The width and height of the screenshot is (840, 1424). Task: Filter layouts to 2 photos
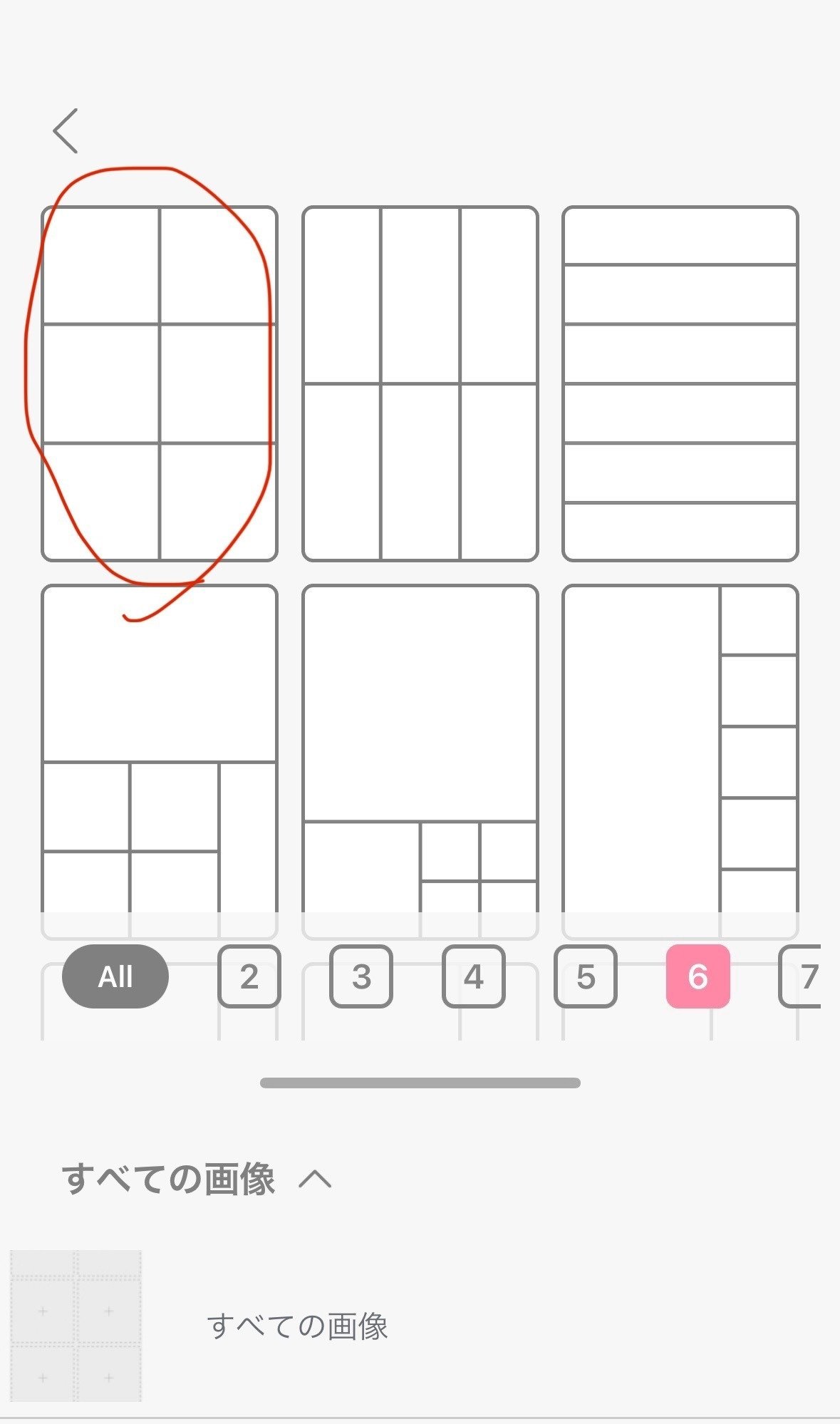[x=249, y=976]
